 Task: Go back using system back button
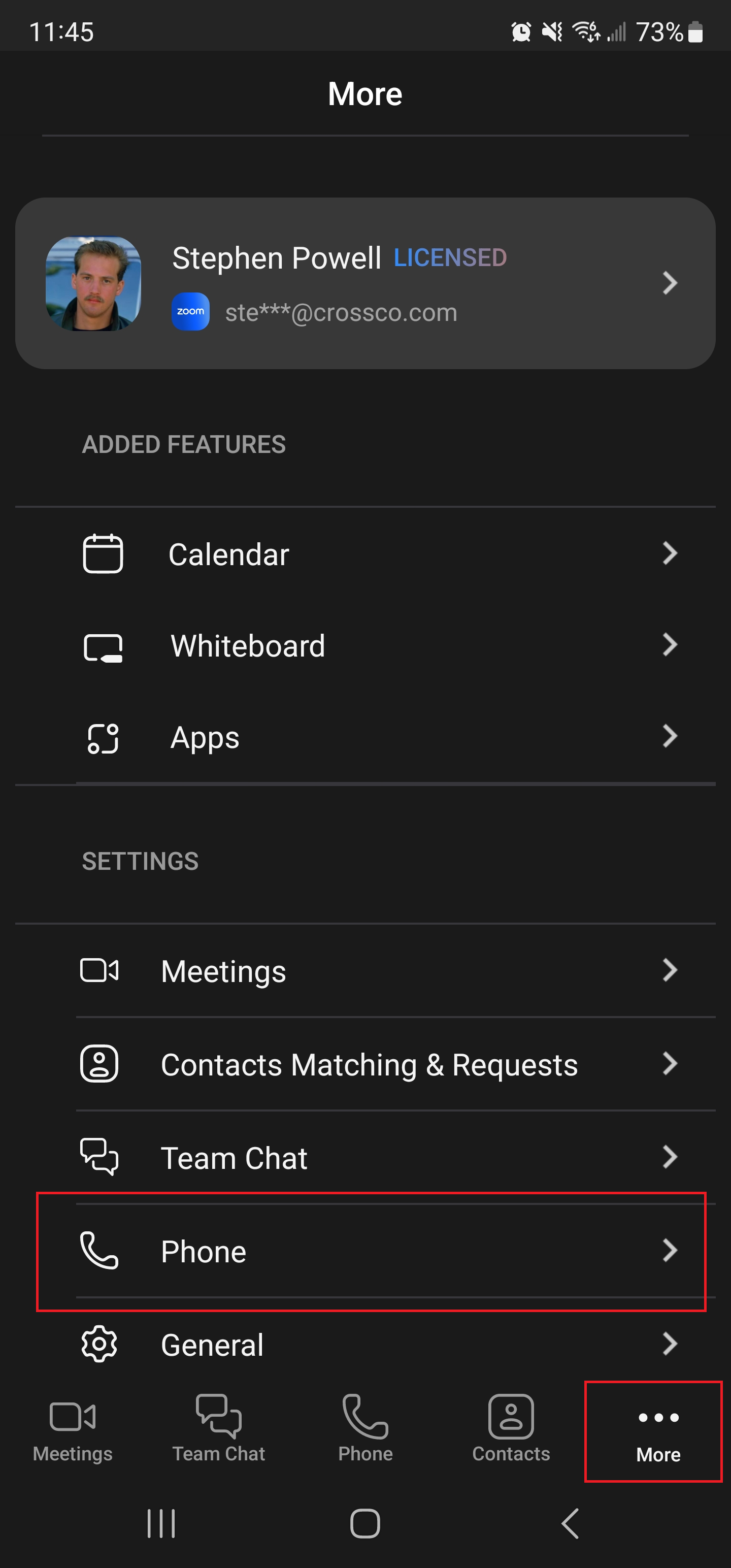click(x=570, y=1523)
